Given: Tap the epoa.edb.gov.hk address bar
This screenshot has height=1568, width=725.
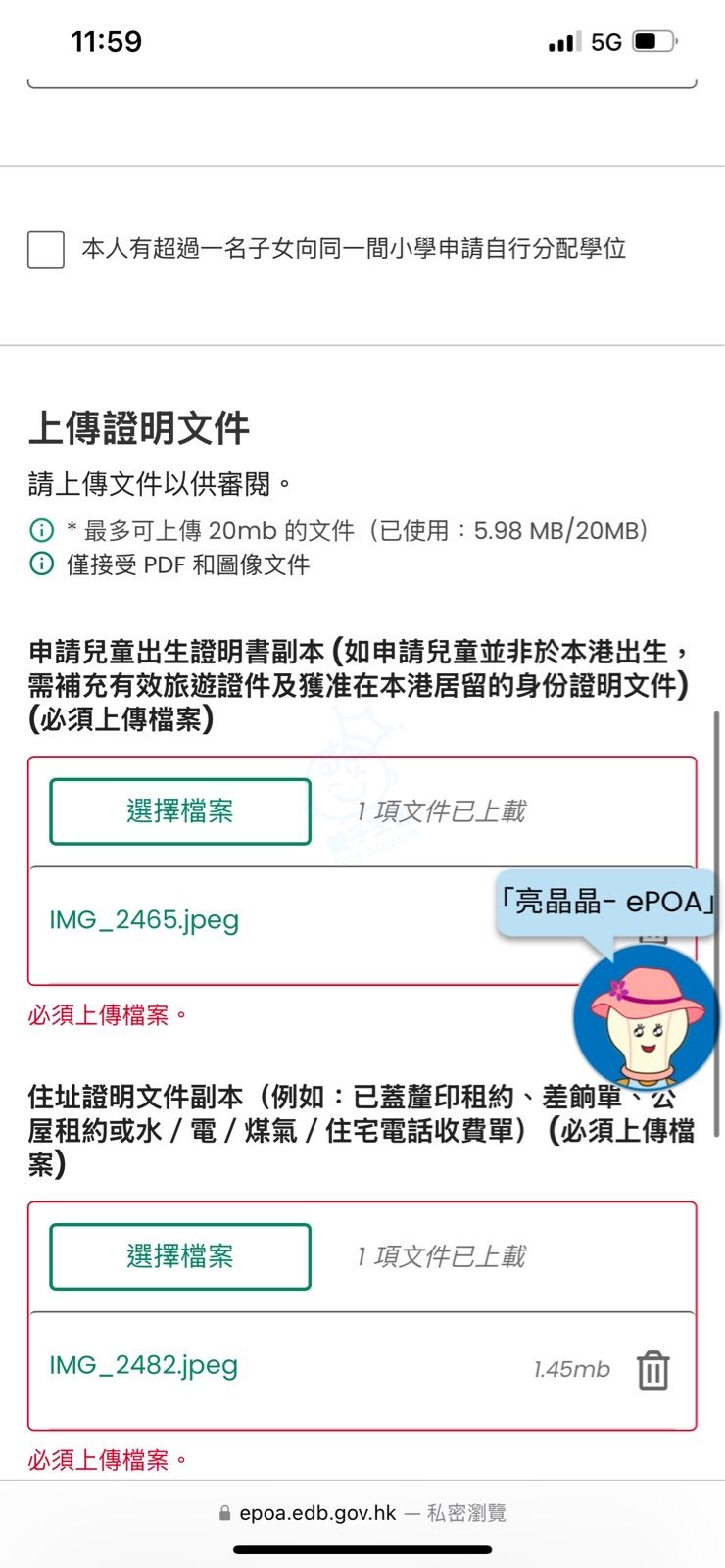Looking at the screenshot, I should point(362,1513).
